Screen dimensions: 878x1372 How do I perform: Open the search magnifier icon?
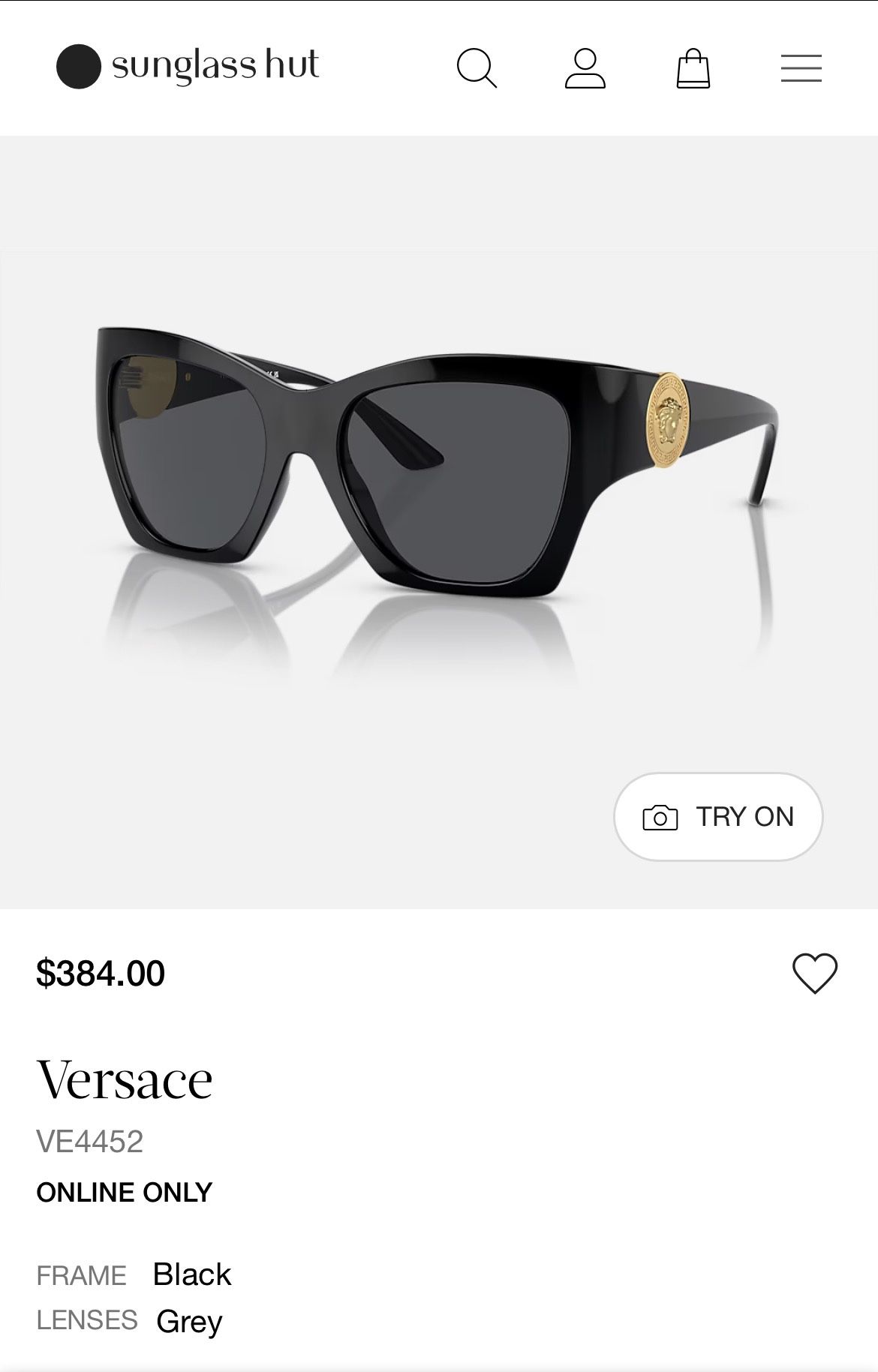coord(477,68)
